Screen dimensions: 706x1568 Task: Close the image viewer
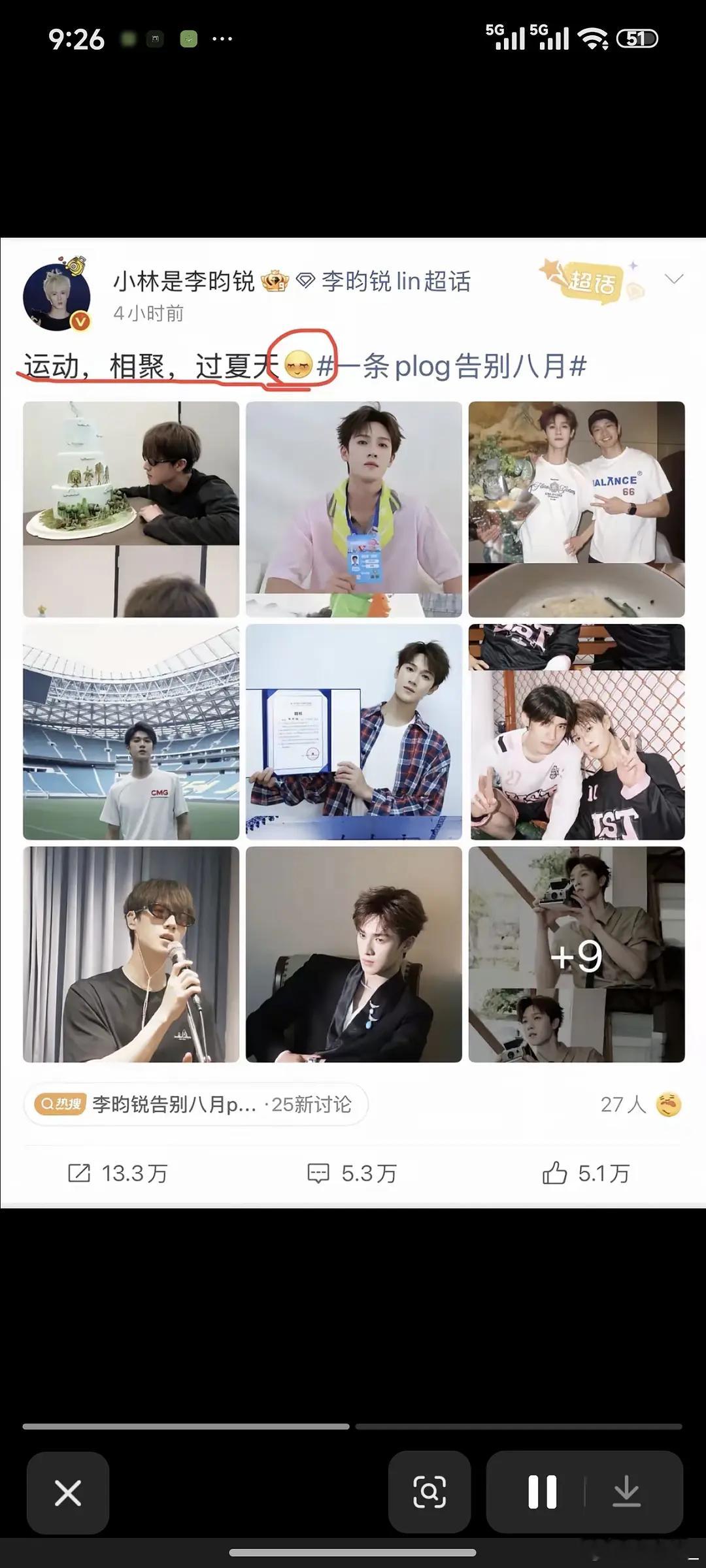pos(68,1493)
